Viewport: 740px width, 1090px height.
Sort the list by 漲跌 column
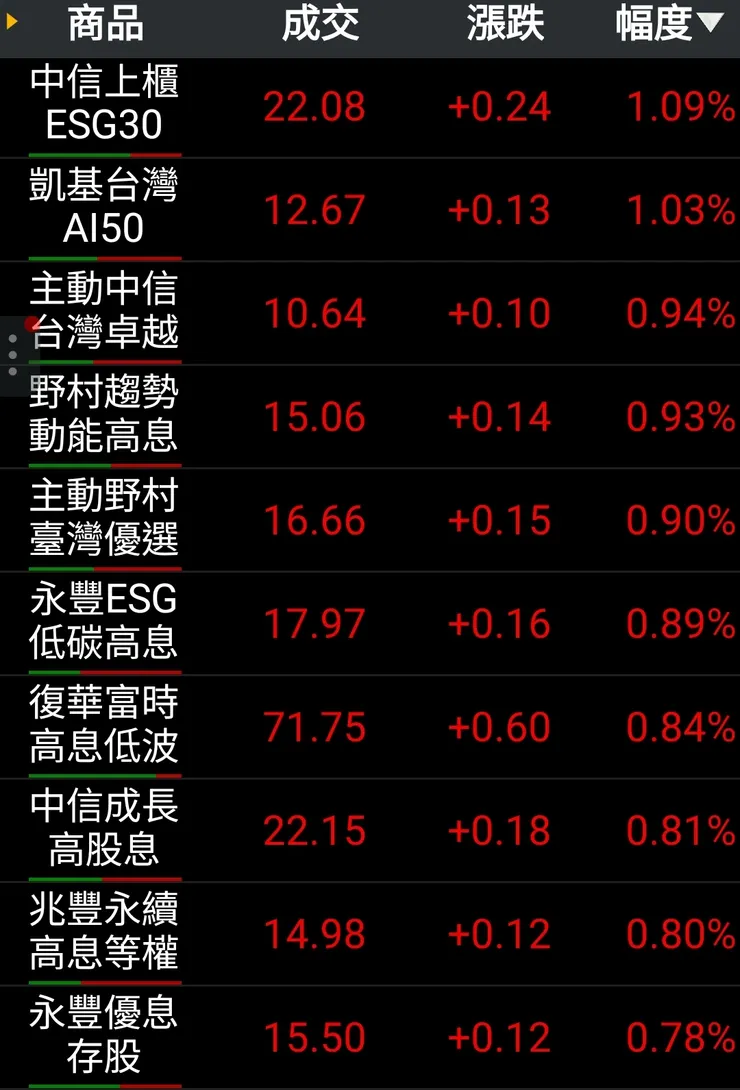click(x=505, y=25)
